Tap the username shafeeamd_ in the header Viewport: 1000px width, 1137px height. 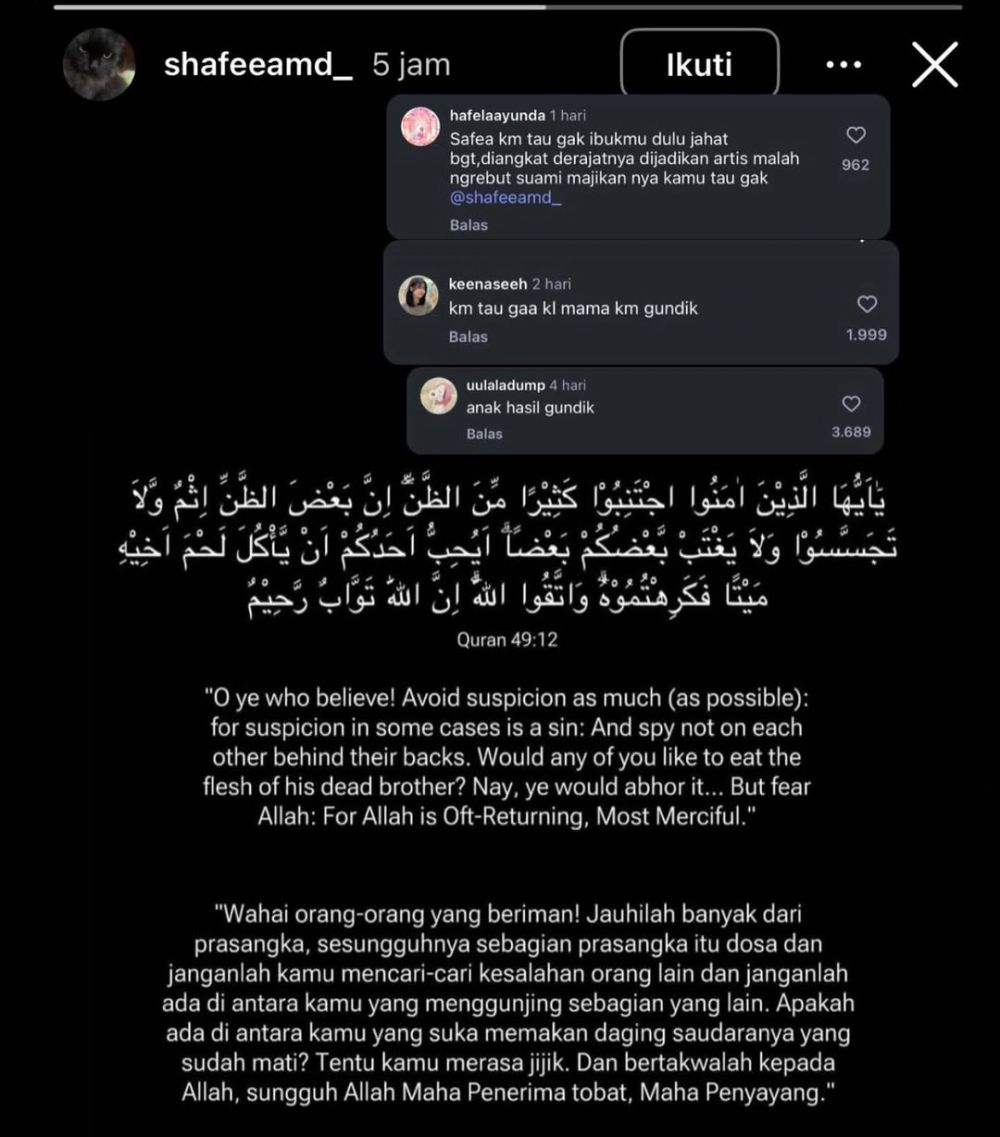coord(257,64)
